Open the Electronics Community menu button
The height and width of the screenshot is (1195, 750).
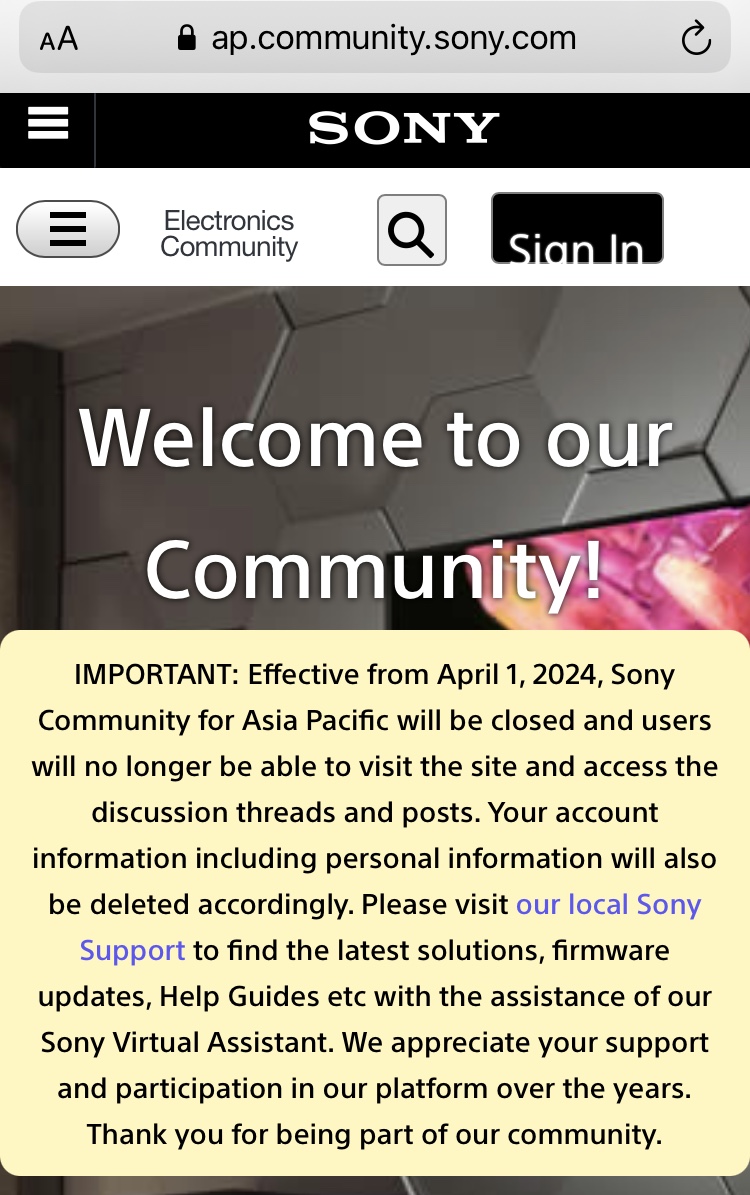68,229
